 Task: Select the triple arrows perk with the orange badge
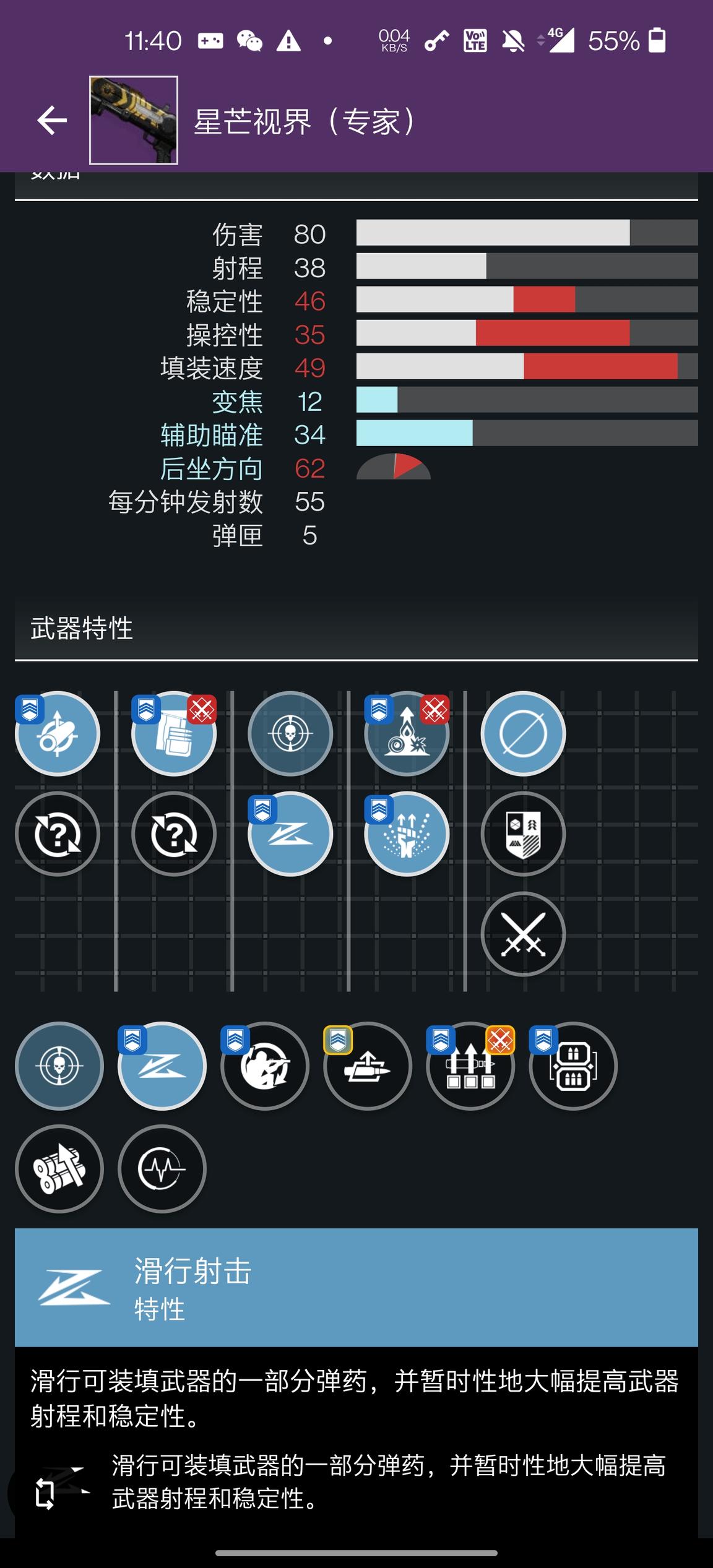tap(470, 1066)
